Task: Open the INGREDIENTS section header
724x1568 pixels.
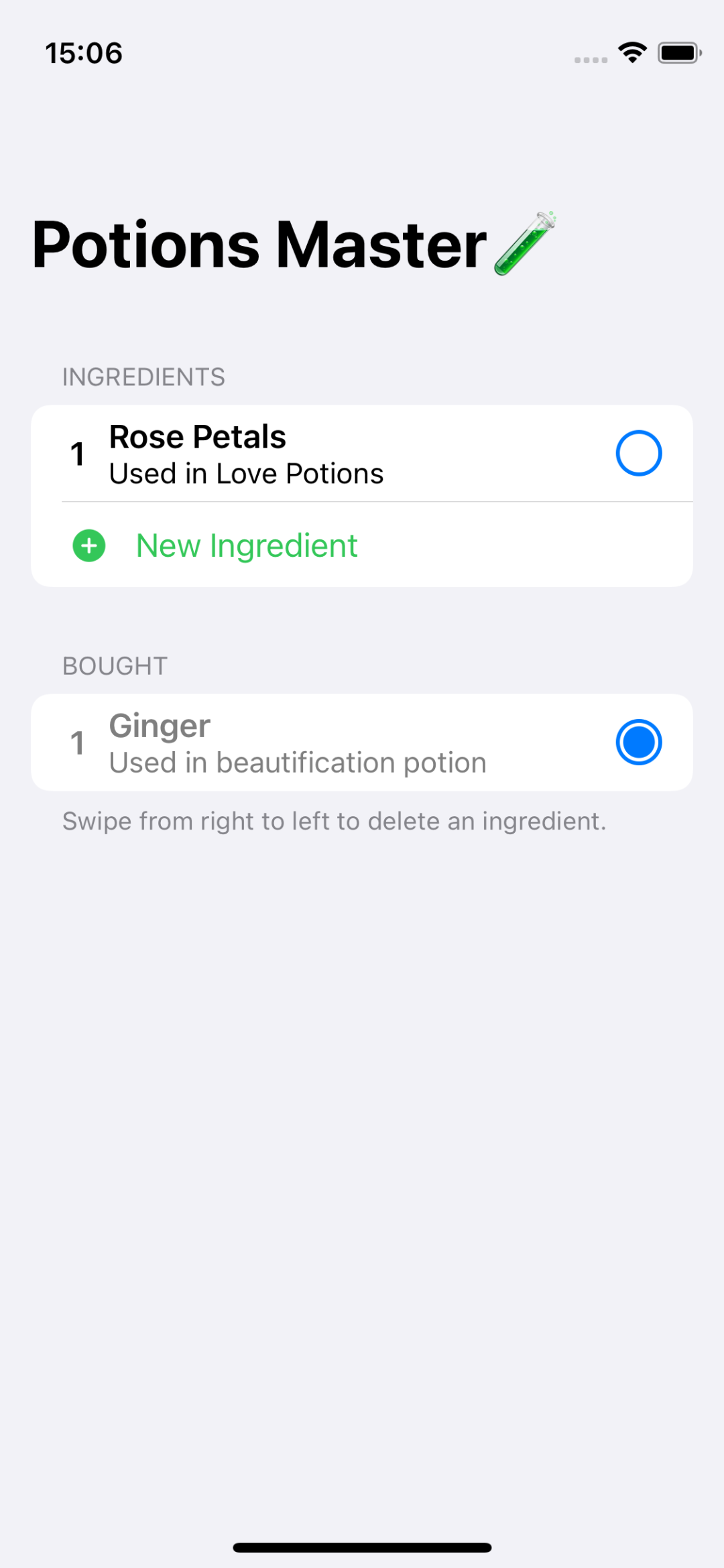Action: 143,377
